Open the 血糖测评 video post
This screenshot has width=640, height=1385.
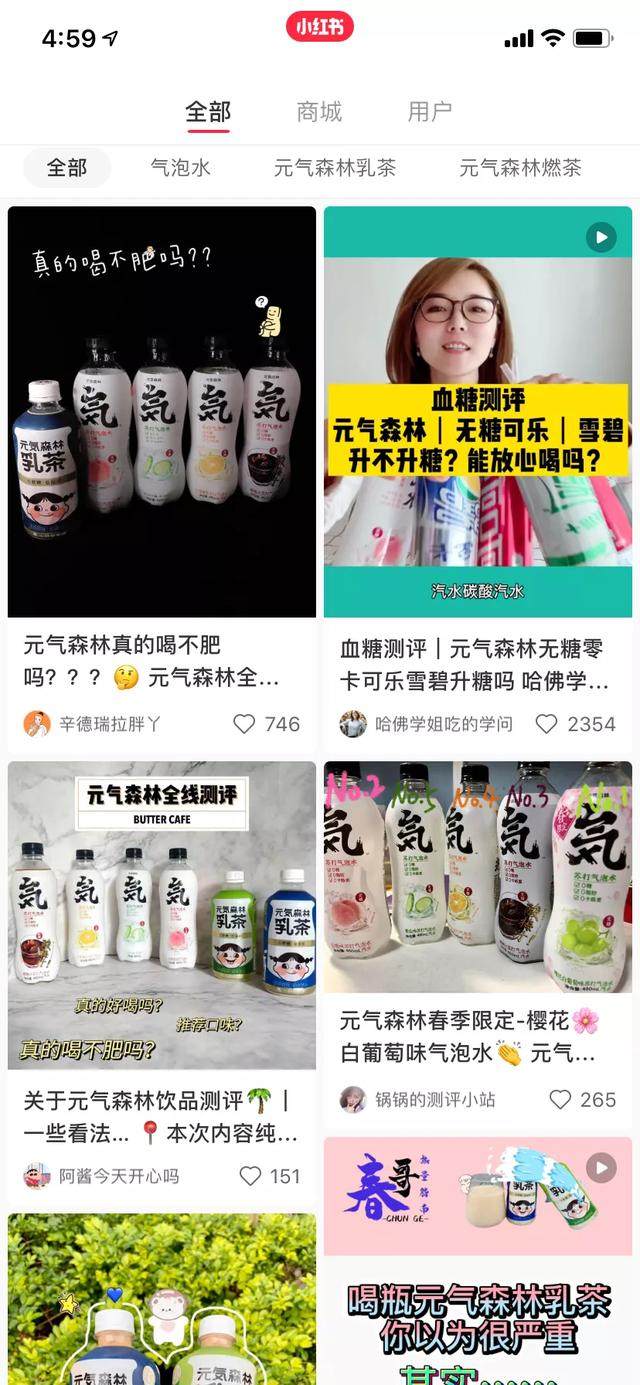point(478,412)
